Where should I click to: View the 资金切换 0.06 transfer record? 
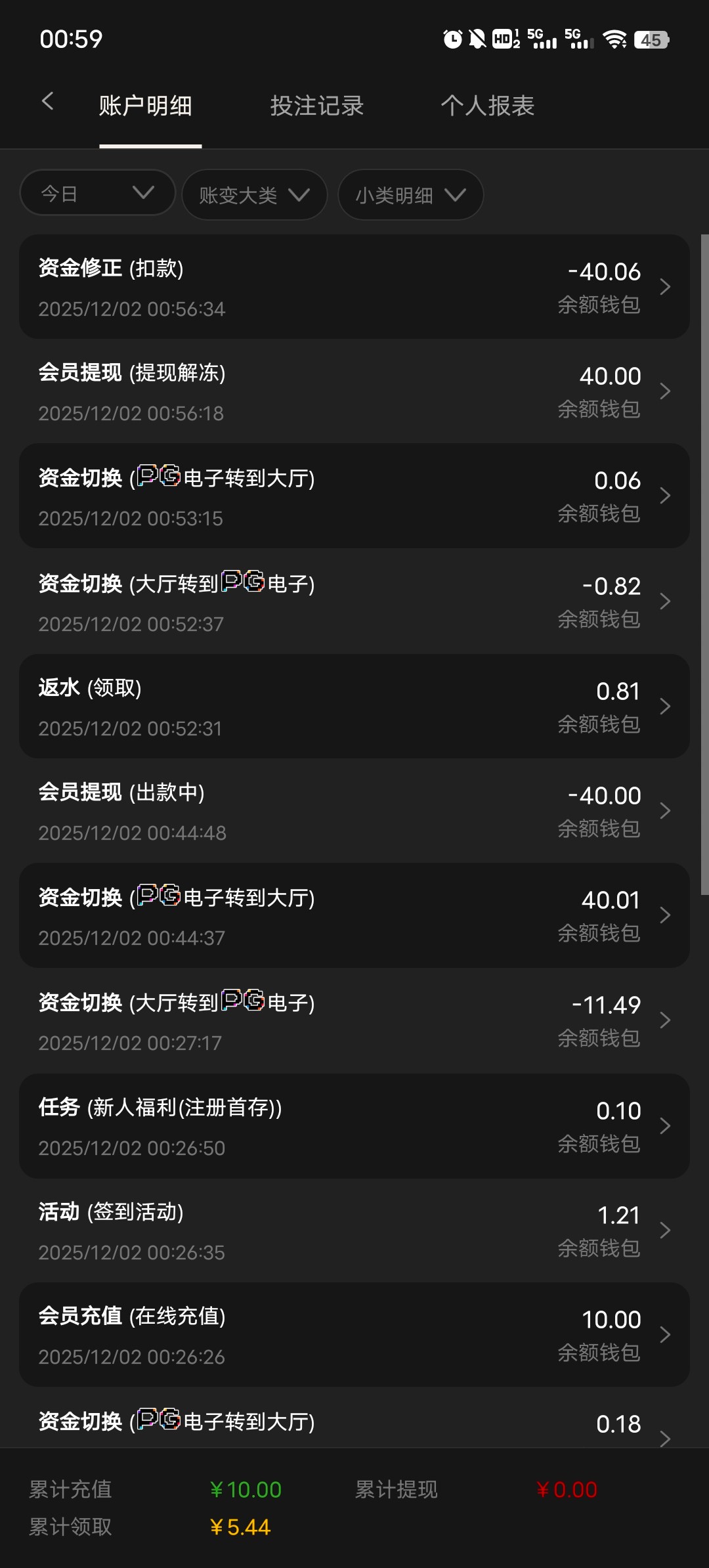click(x=354, y=496)
